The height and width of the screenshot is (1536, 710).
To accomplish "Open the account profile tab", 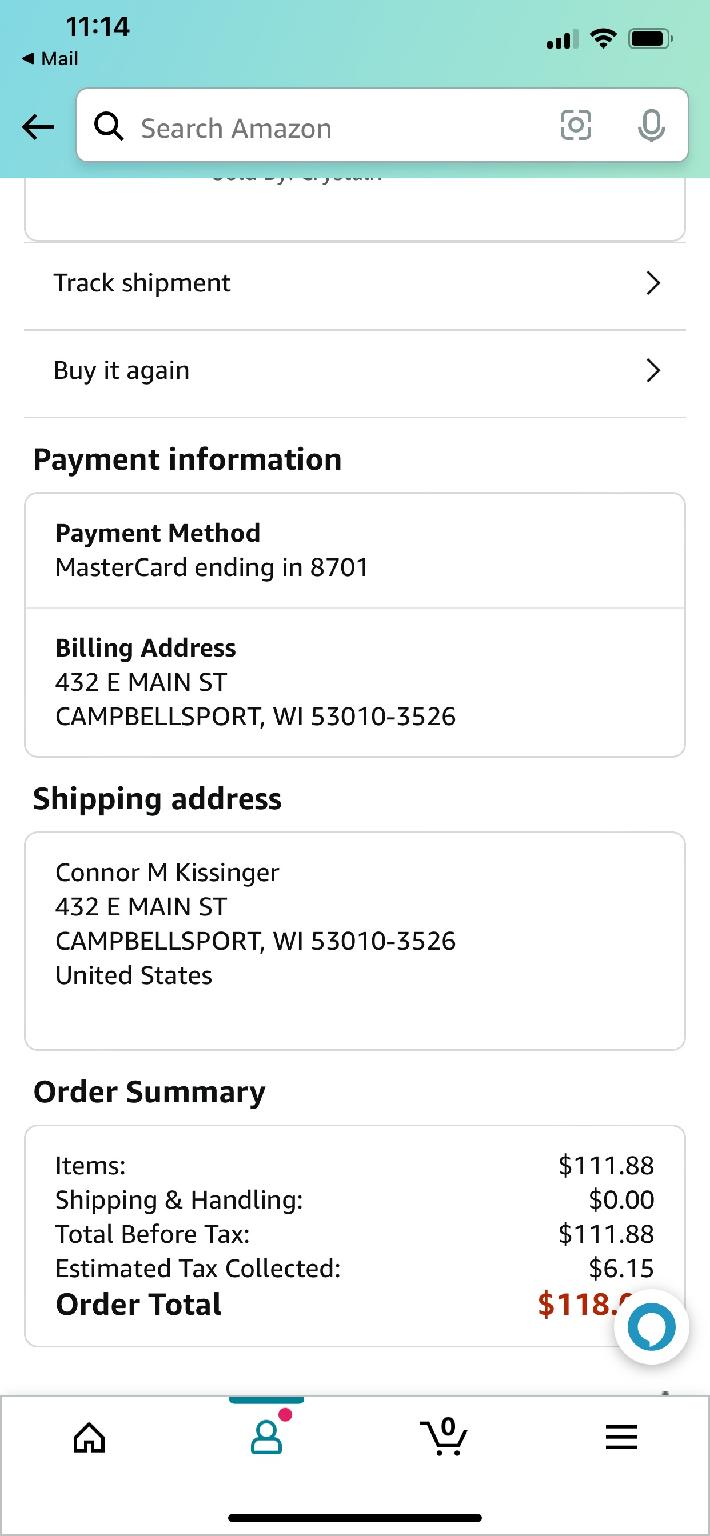I will 266,1436.
